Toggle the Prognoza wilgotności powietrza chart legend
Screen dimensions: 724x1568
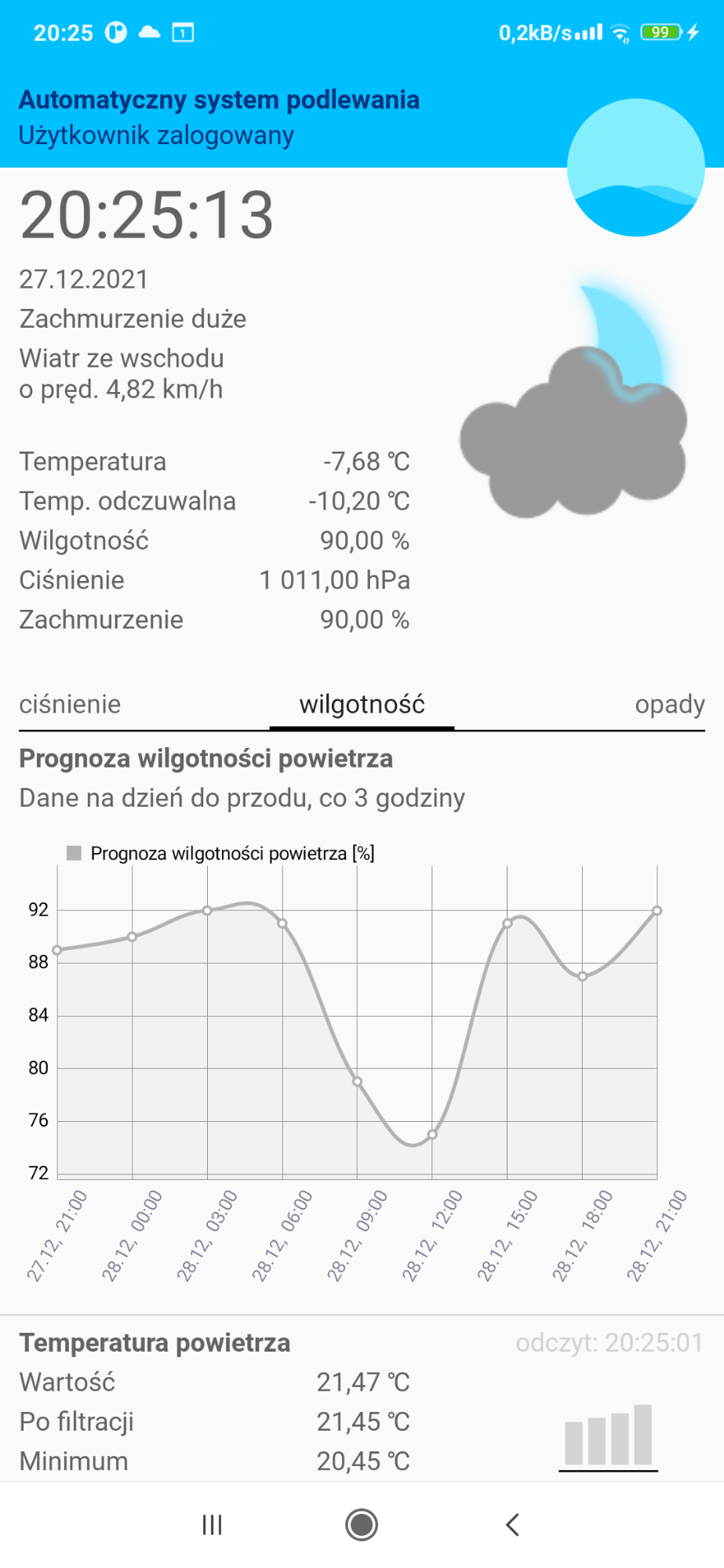point(220,853)
